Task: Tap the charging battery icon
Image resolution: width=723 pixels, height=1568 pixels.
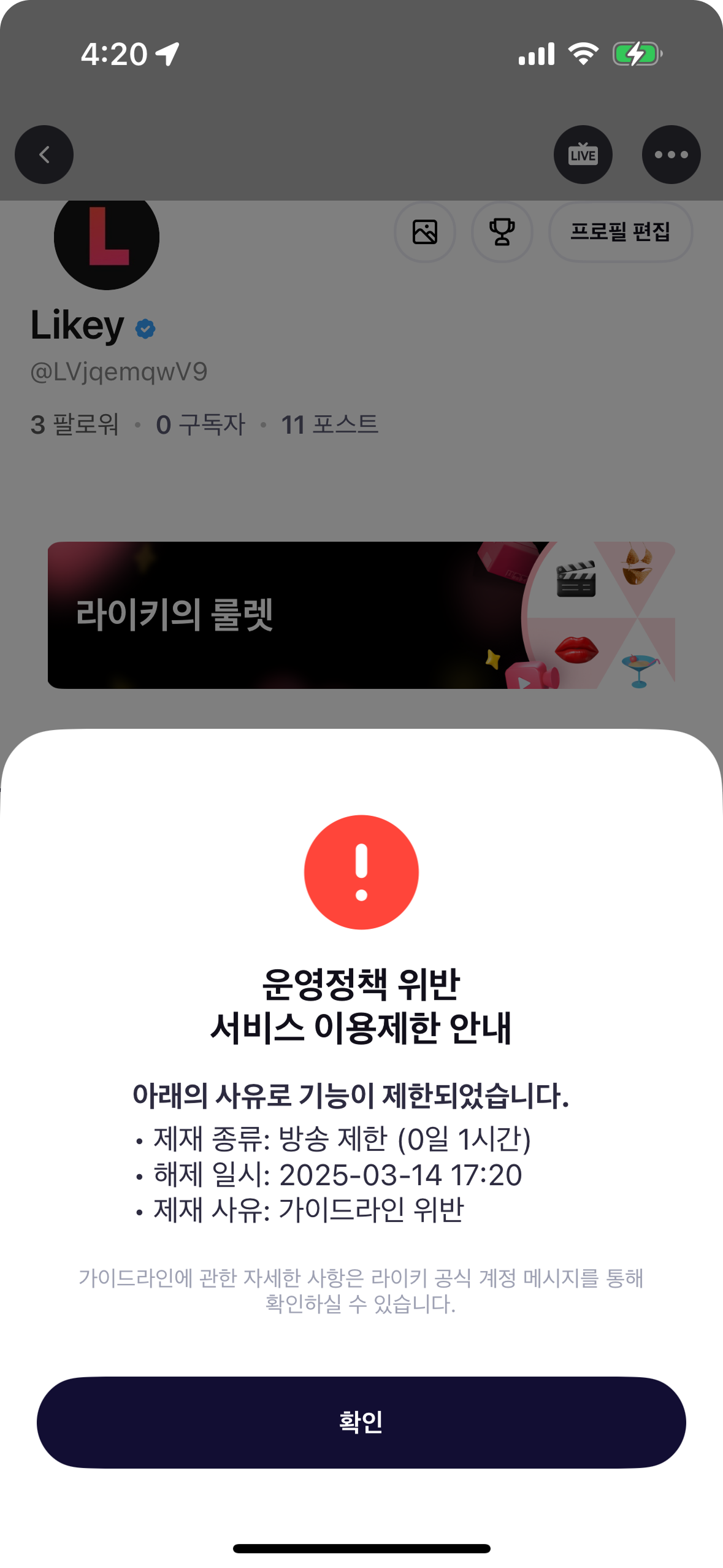Action: pos(634,54)
